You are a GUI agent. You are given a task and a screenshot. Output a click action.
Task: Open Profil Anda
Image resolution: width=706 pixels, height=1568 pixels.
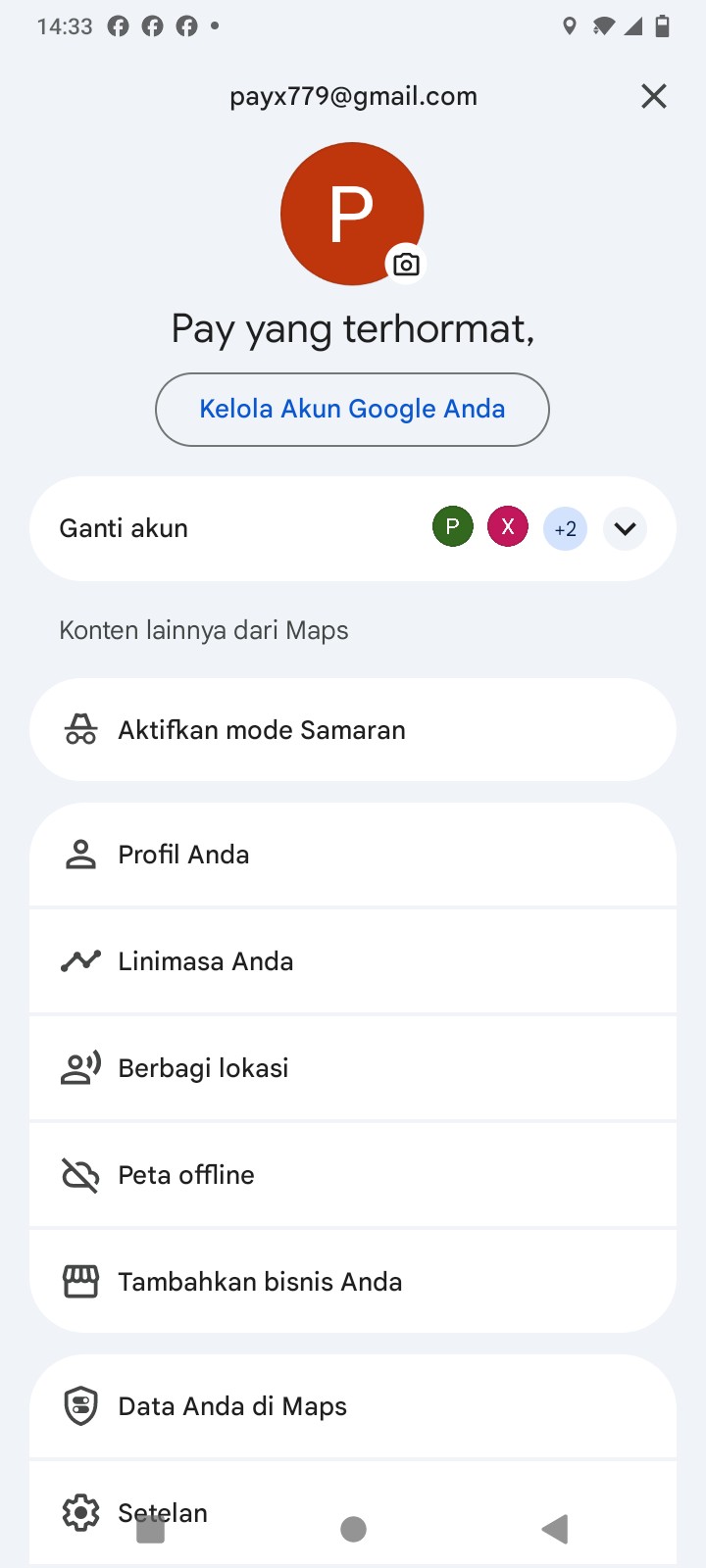click(x=352, y=855)
